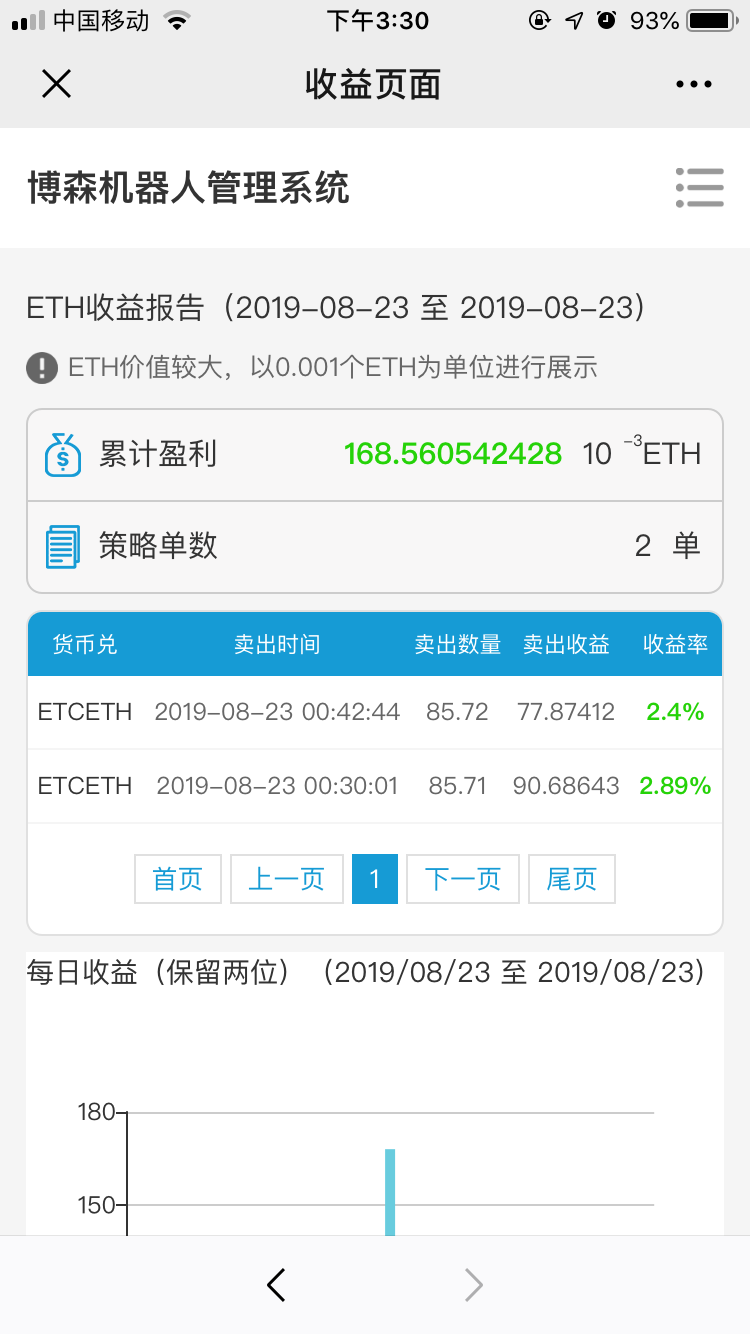750x1334 pixels.
Task: Tap 上一页 previous page button
Action: 287,879
